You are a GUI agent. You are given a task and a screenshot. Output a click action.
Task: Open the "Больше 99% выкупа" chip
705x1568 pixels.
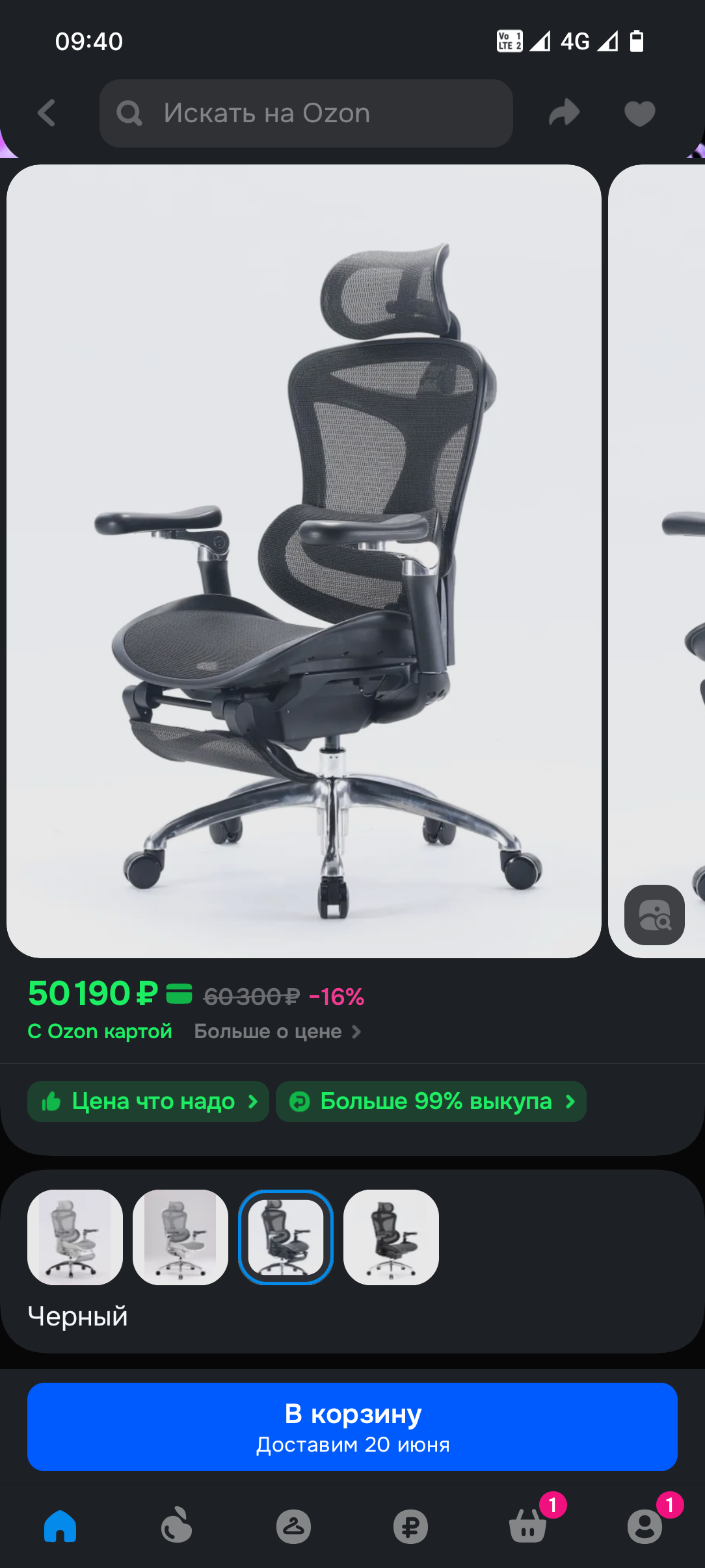431,1101
